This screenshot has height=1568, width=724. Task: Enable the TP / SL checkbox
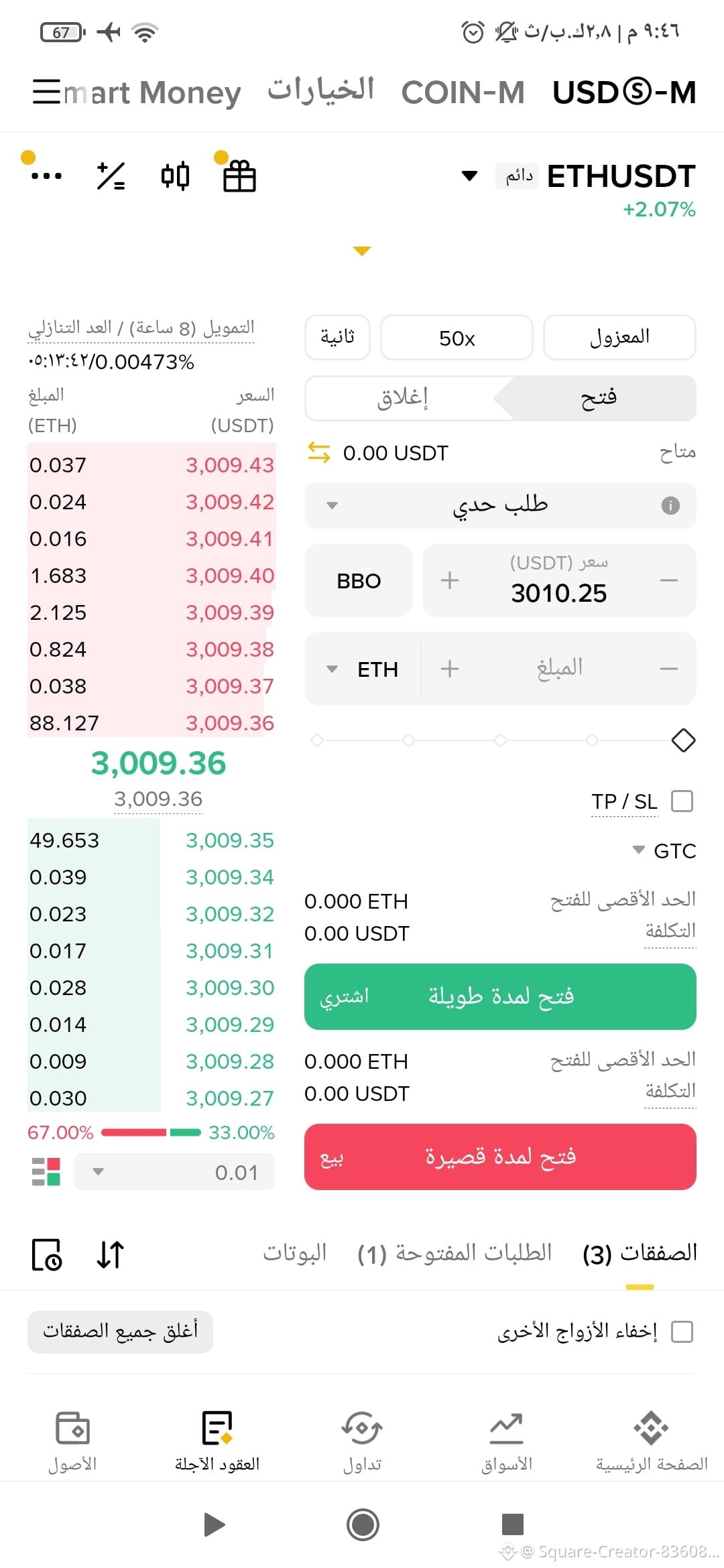pyautogui.click(x=682, y=801)
